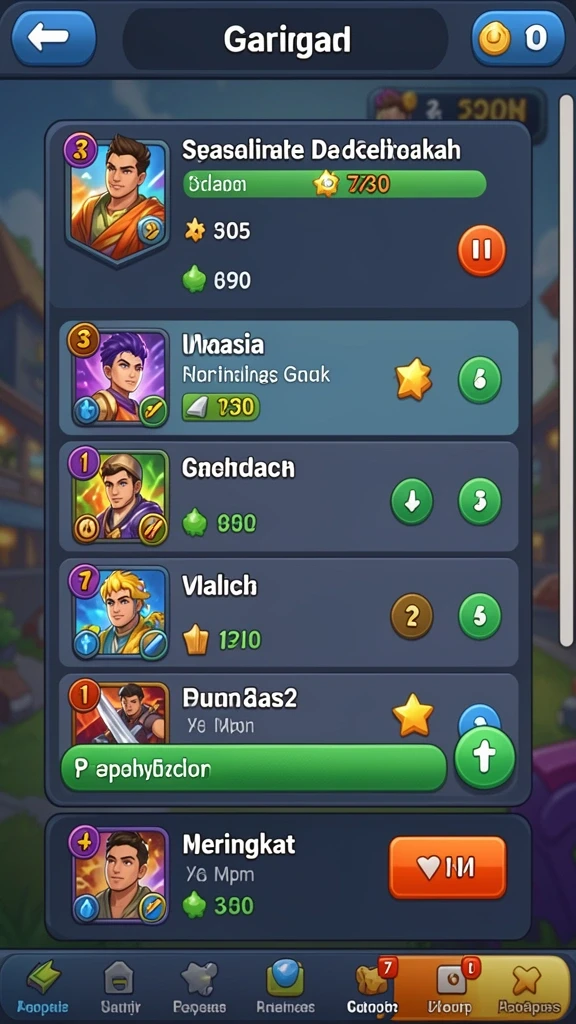576x1024 pixels.
Task: Tap the green 5 button on Vlalich row
Action: [480, 616]
